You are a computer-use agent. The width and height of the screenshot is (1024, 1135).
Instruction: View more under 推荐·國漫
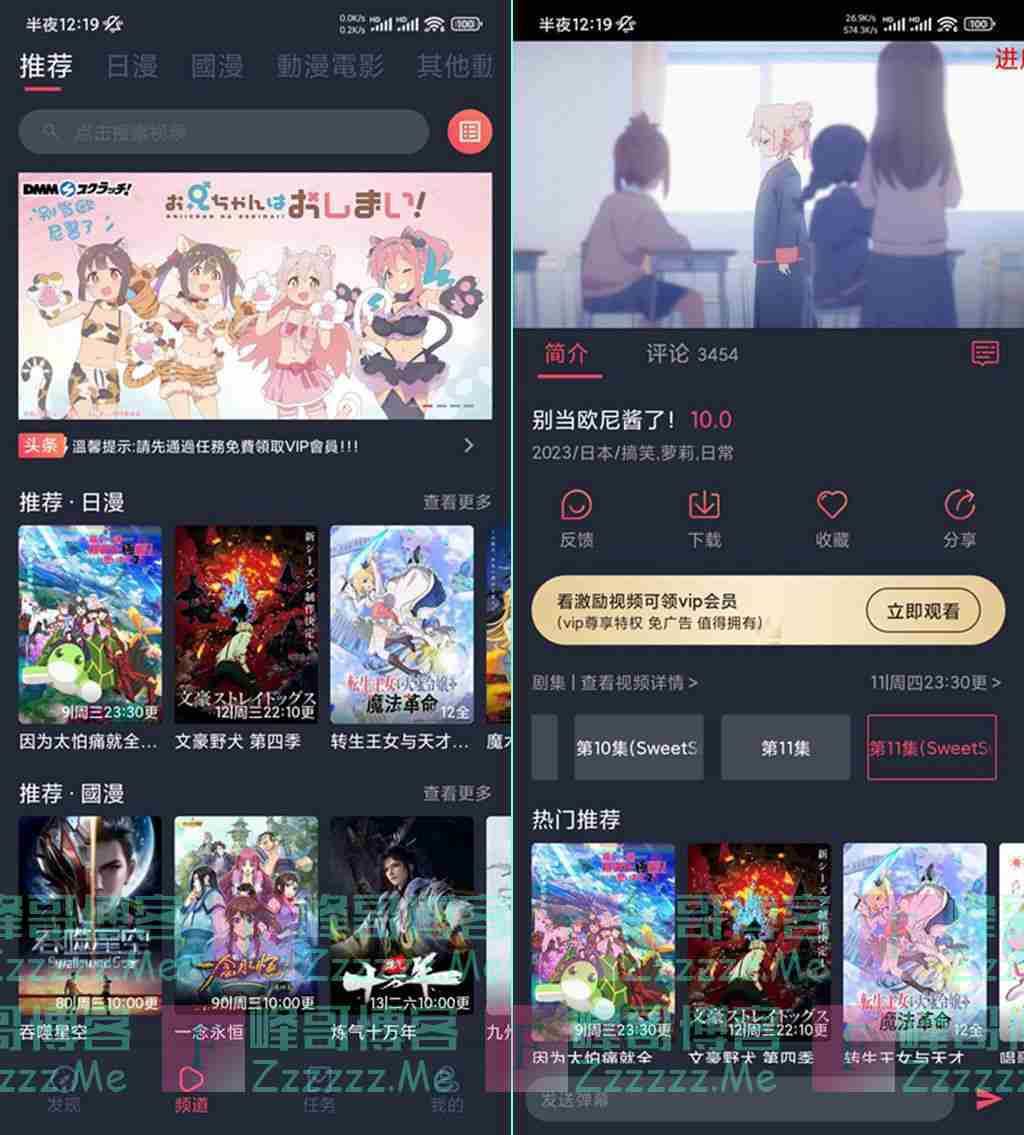[x=457, y=793]
